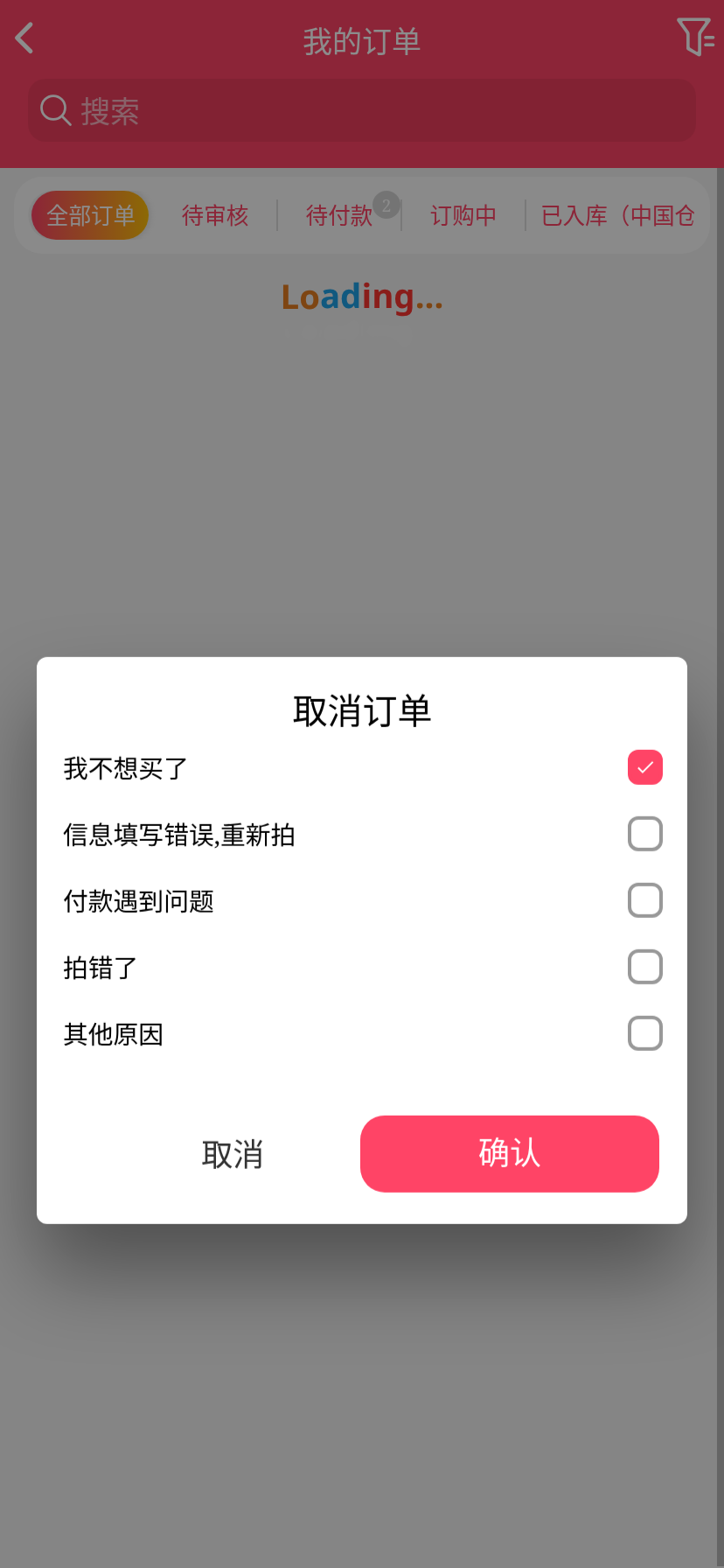Check the 付款遇到问题 option
The height and width of the screenshot is (1568, 724).
point(644,900)
